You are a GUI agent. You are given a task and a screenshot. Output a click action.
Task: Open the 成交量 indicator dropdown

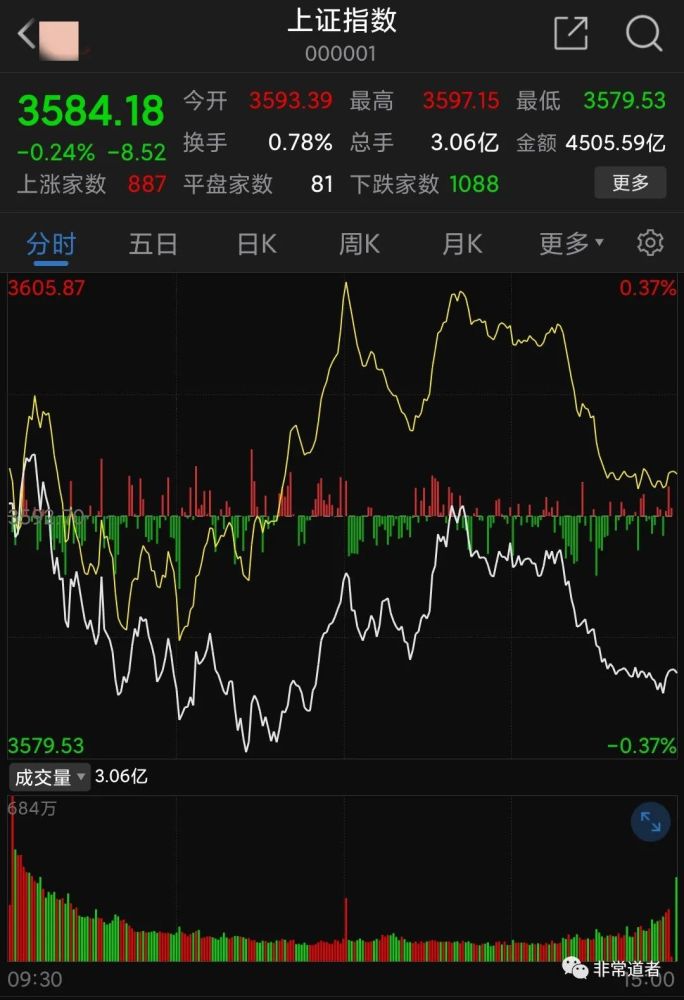49,777
